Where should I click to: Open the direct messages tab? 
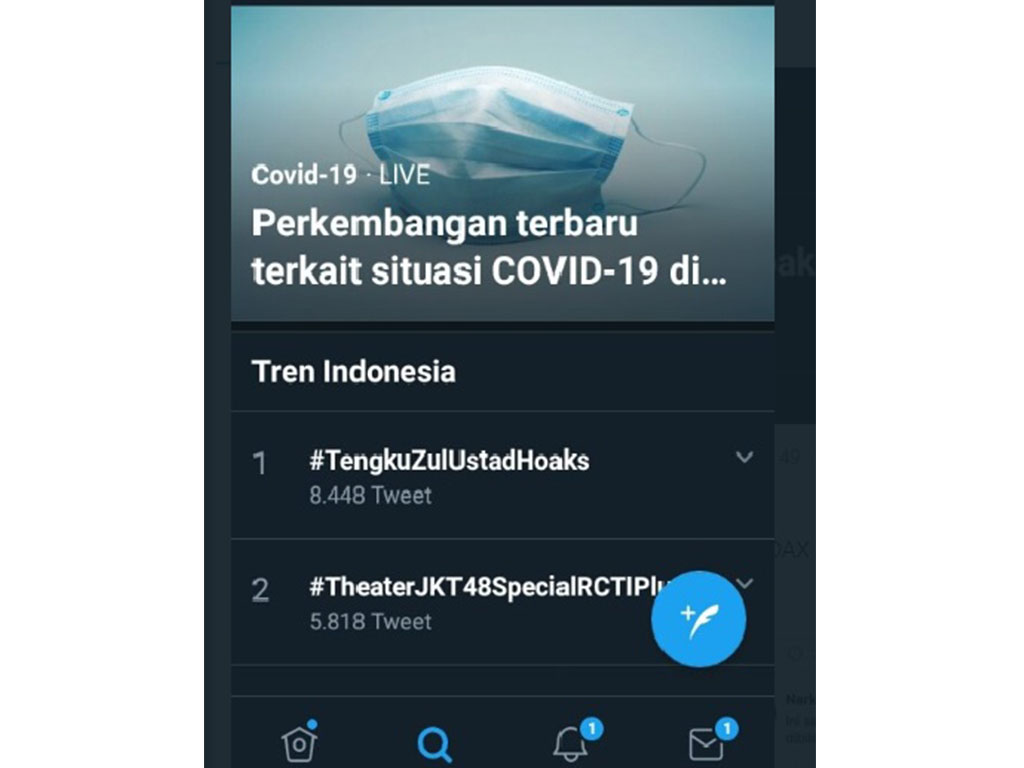[706, 743]
